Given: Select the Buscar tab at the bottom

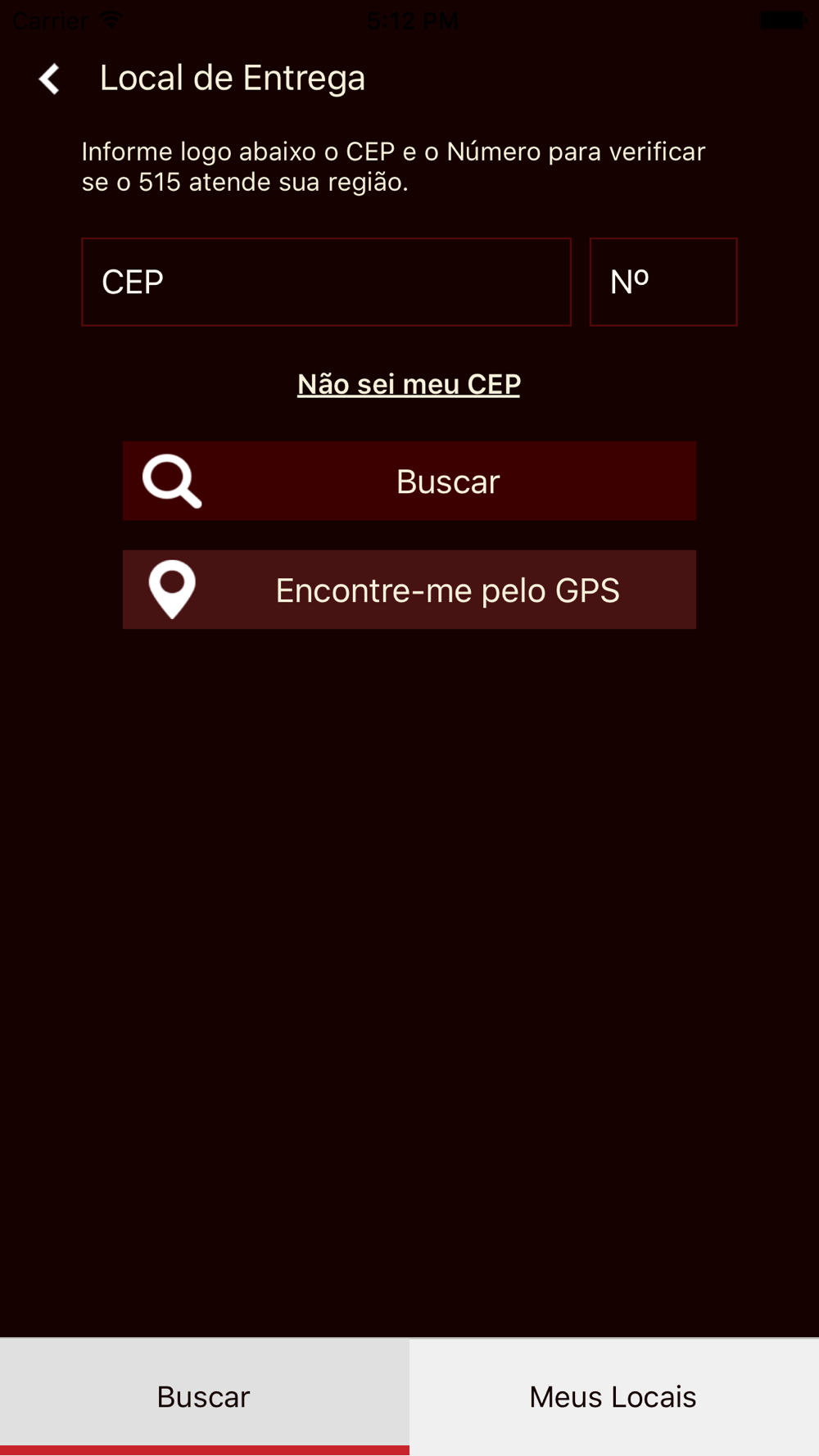Looking at the screenshot, I should click(x=205, y=1397).
